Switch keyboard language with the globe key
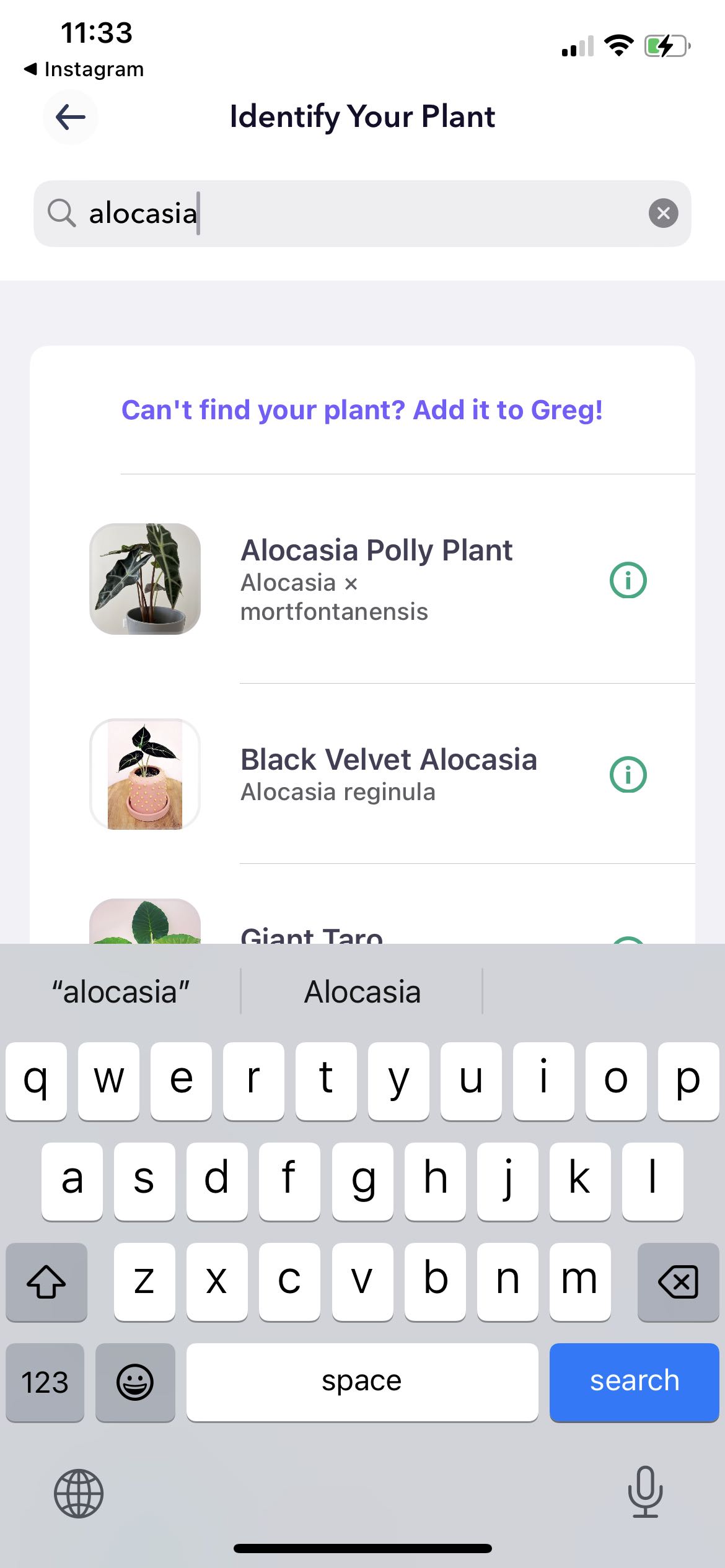 coord(79,1493)
